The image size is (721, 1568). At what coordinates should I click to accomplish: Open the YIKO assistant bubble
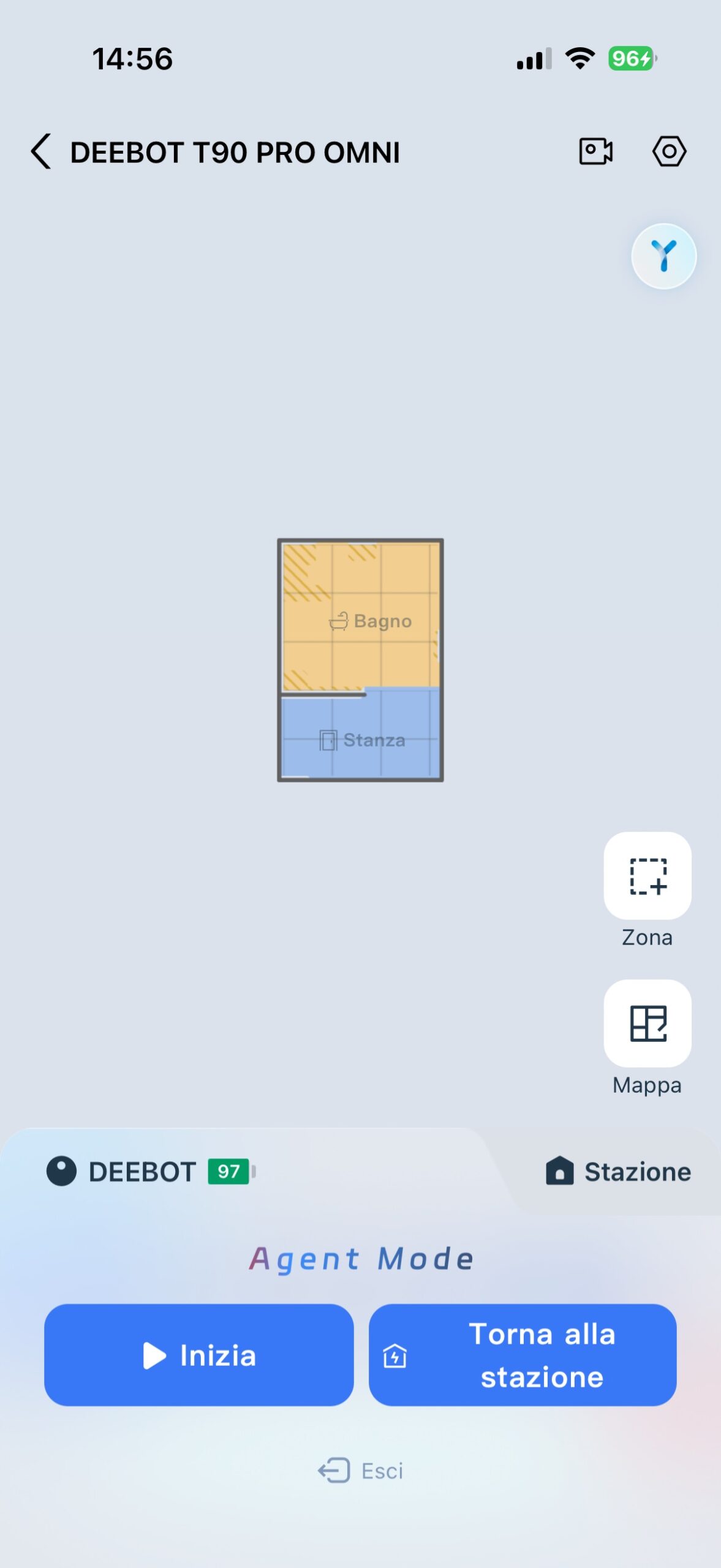663,256
